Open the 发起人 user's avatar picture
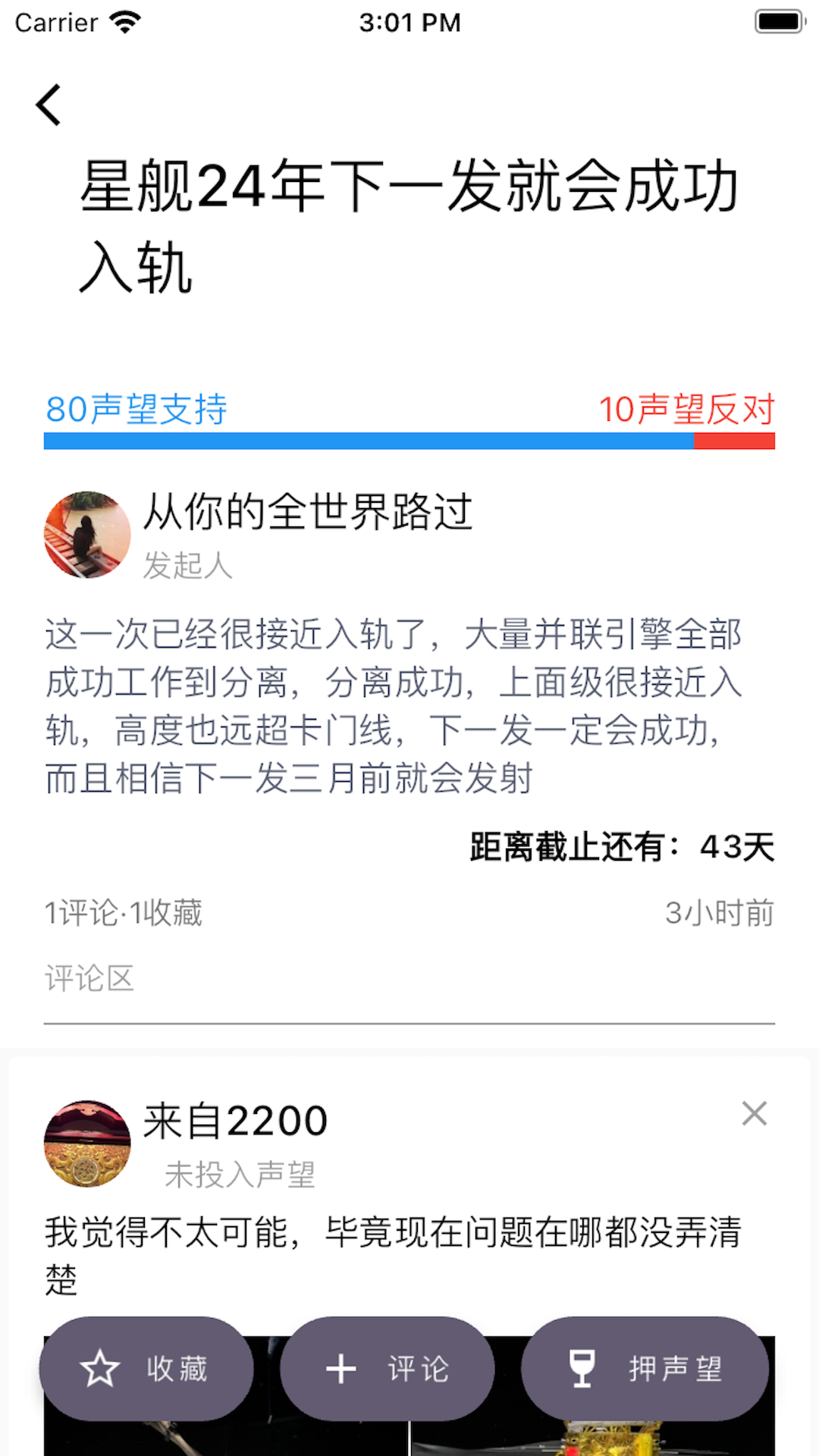This screenshot has height=1456, width=819. tap(87, 533)
